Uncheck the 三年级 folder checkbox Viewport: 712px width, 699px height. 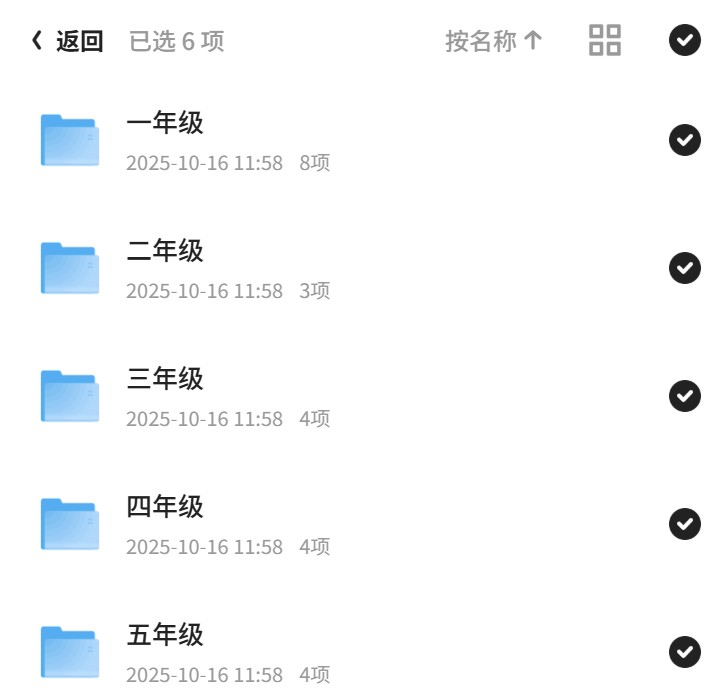tap(685, 396)
